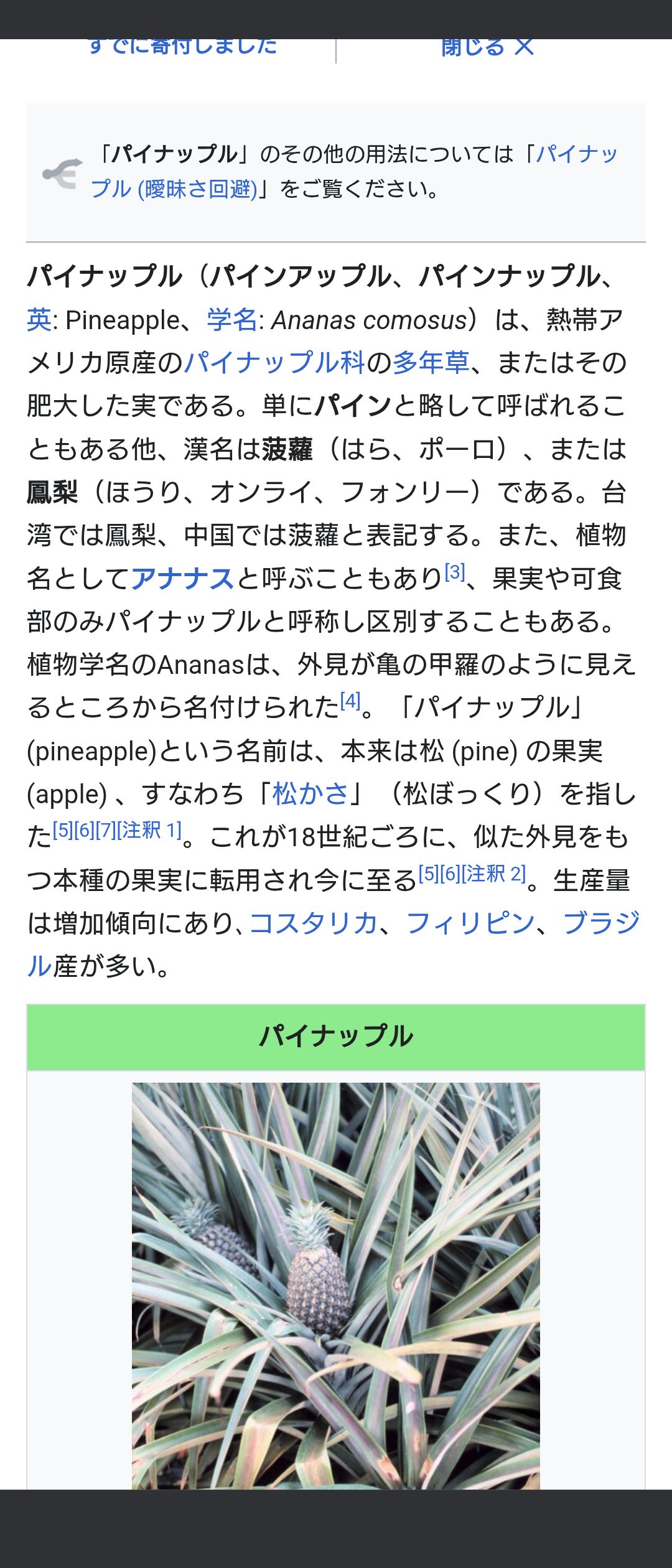672x1568 pixels.
Task: Tap citation reference [3]
Action: click(x=455, y=572)
